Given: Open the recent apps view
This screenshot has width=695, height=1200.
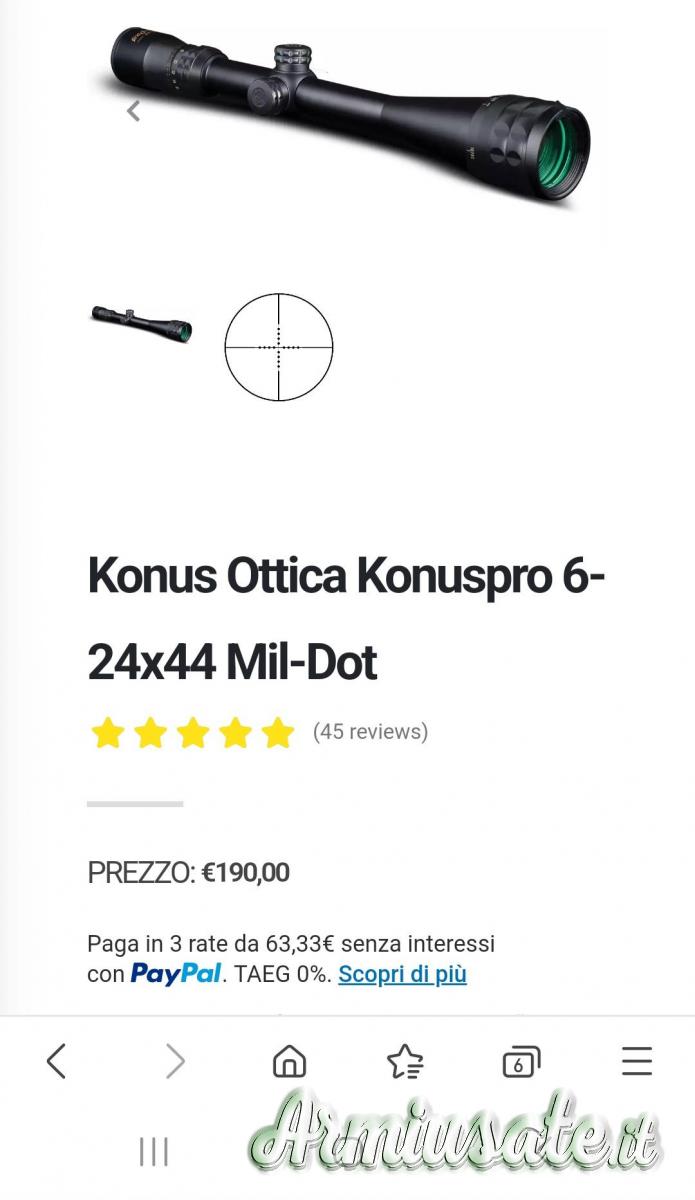Looking at the screenshot, I should pos(154,1152).
